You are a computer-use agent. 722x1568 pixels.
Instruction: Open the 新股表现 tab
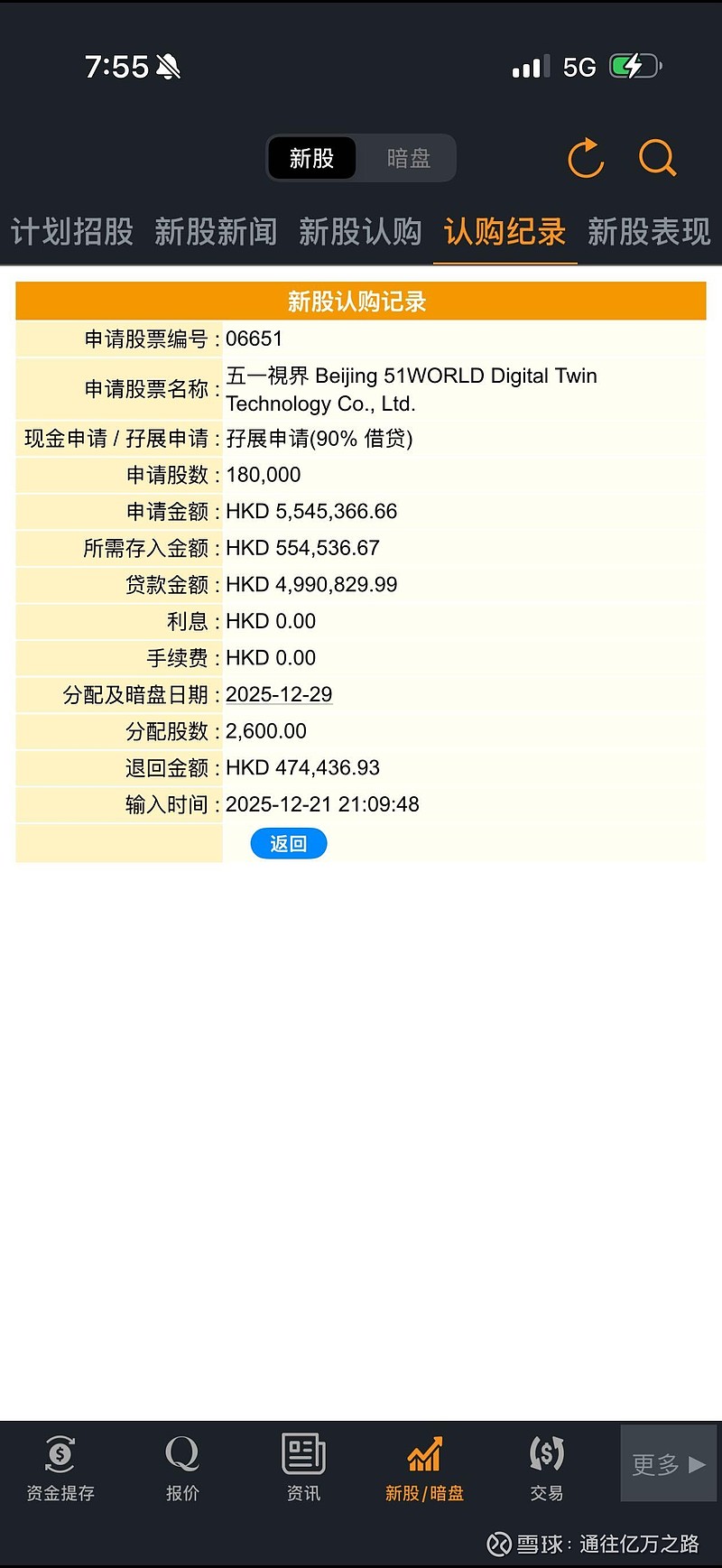click(x=648, y=233)
